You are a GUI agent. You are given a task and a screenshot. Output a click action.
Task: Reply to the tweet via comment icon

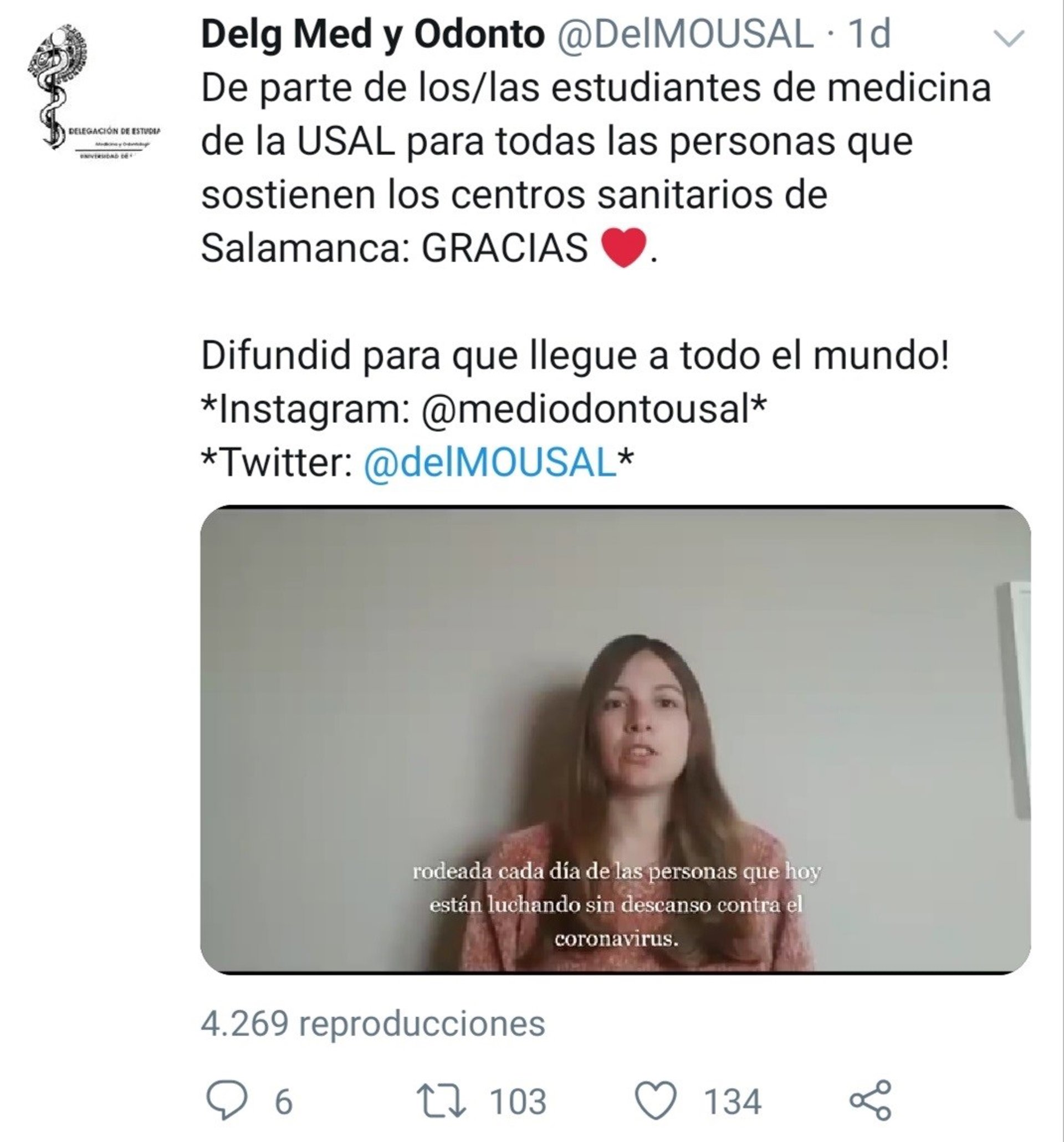coord(227,1100)
